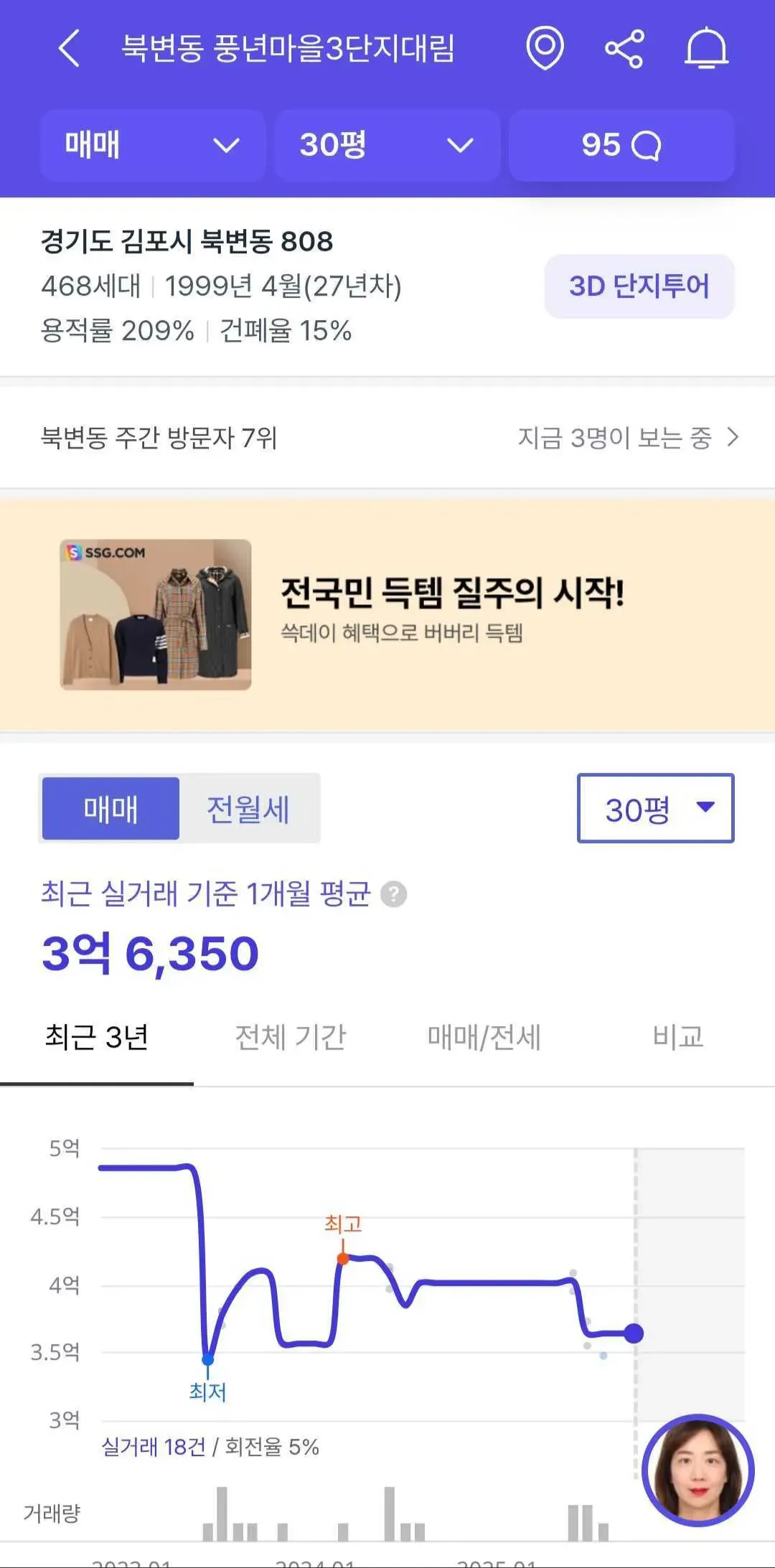Expand the 매매 dropdown in header
The width and height of the screenshot is (775, 1568).
pyautogui.click(x=153, y=146)
